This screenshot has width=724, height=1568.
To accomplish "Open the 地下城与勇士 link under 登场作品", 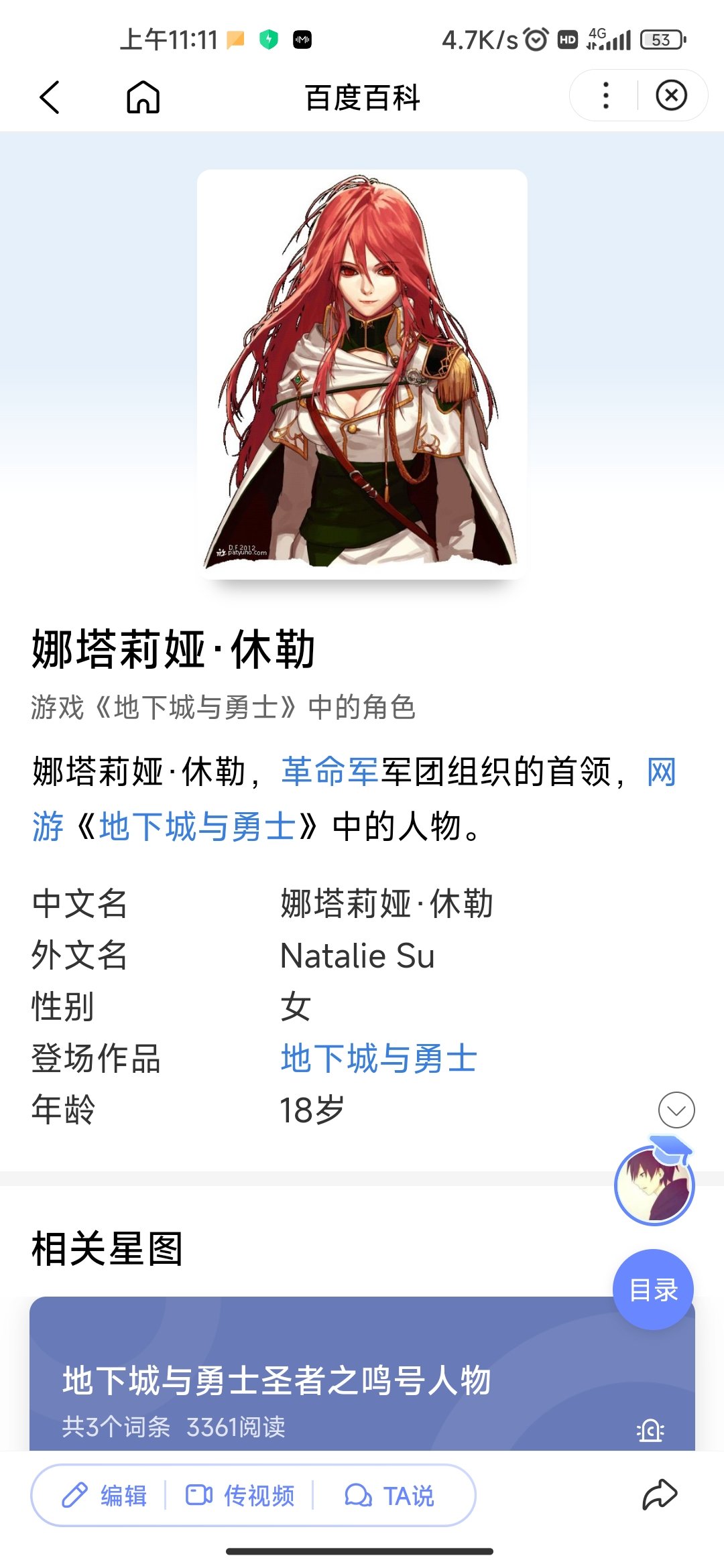I will click(379, 1058).
